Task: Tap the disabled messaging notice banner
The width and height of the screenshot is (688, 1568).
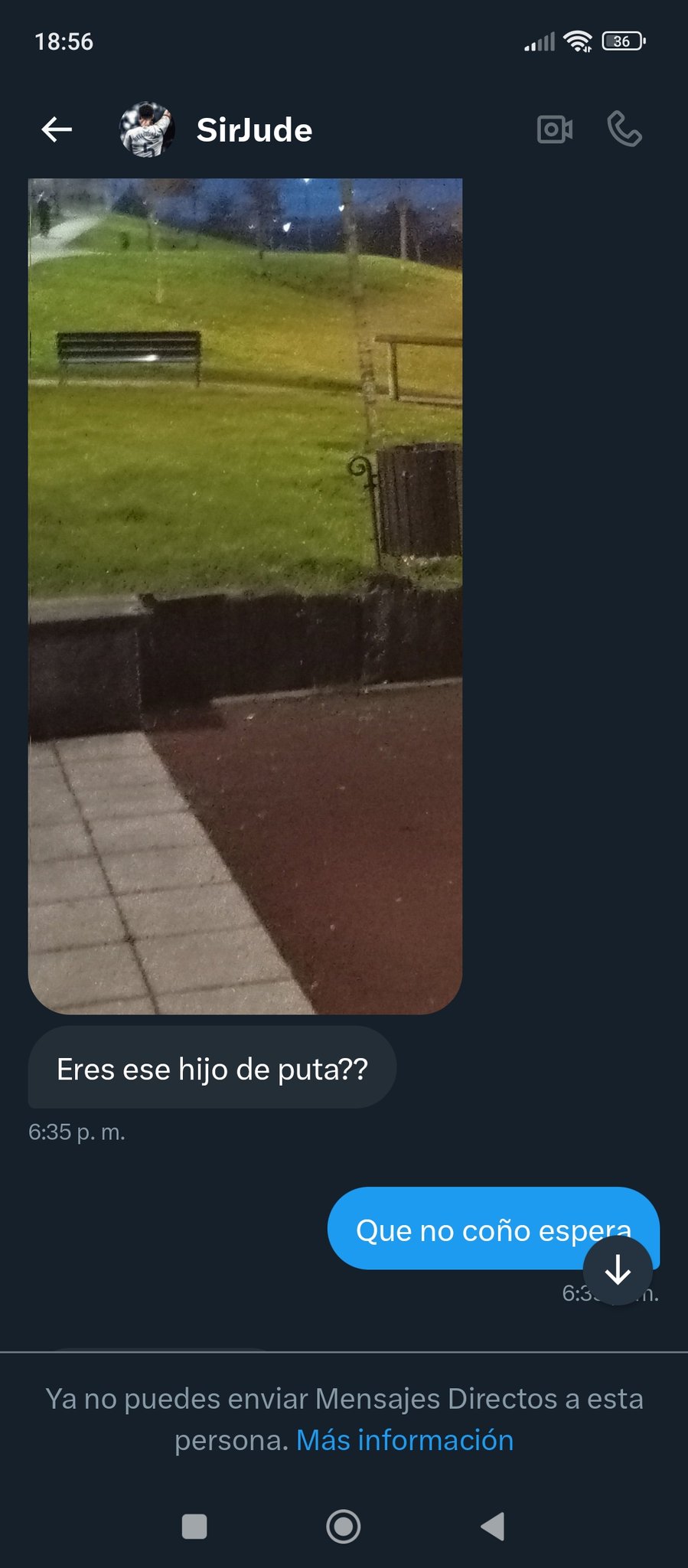Action: click(x=344, y=1419)
